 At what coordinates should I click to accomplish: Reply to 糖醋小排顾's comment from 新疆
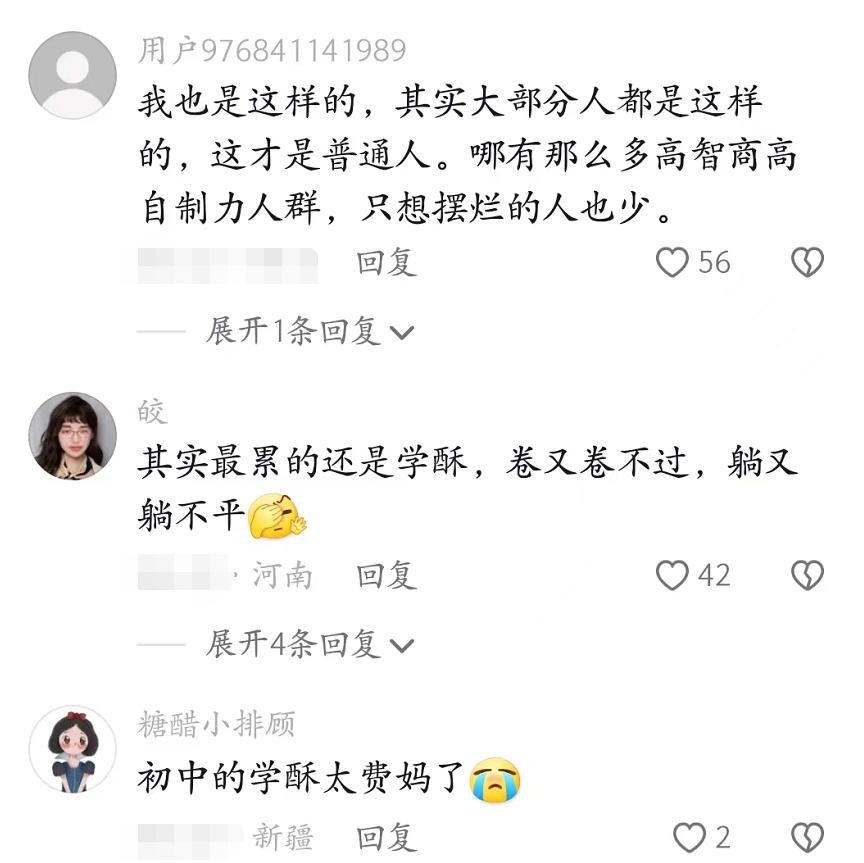(x=386, y=837)
